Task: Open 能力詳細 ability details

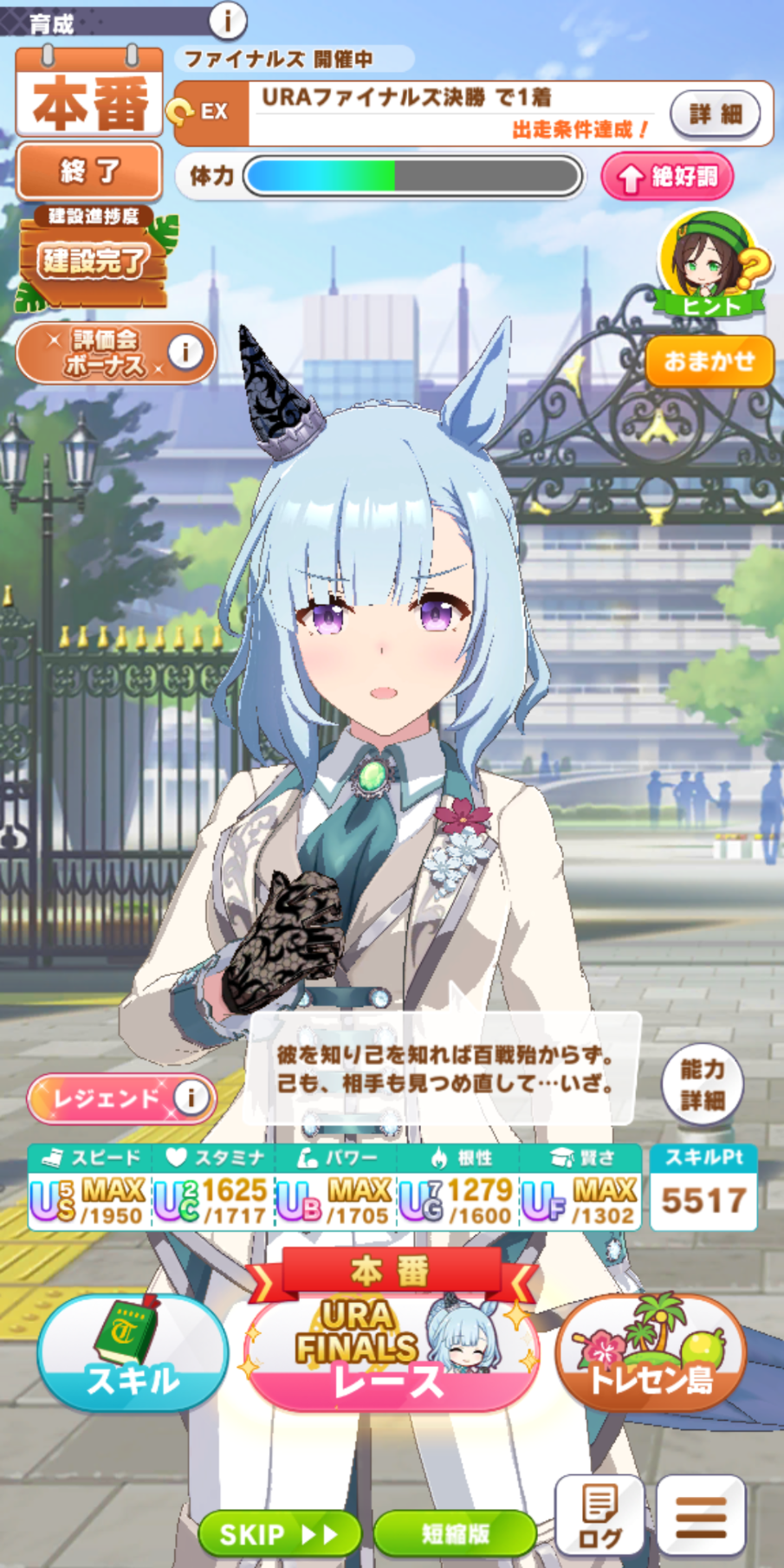Action: (x=702, y=1085)
